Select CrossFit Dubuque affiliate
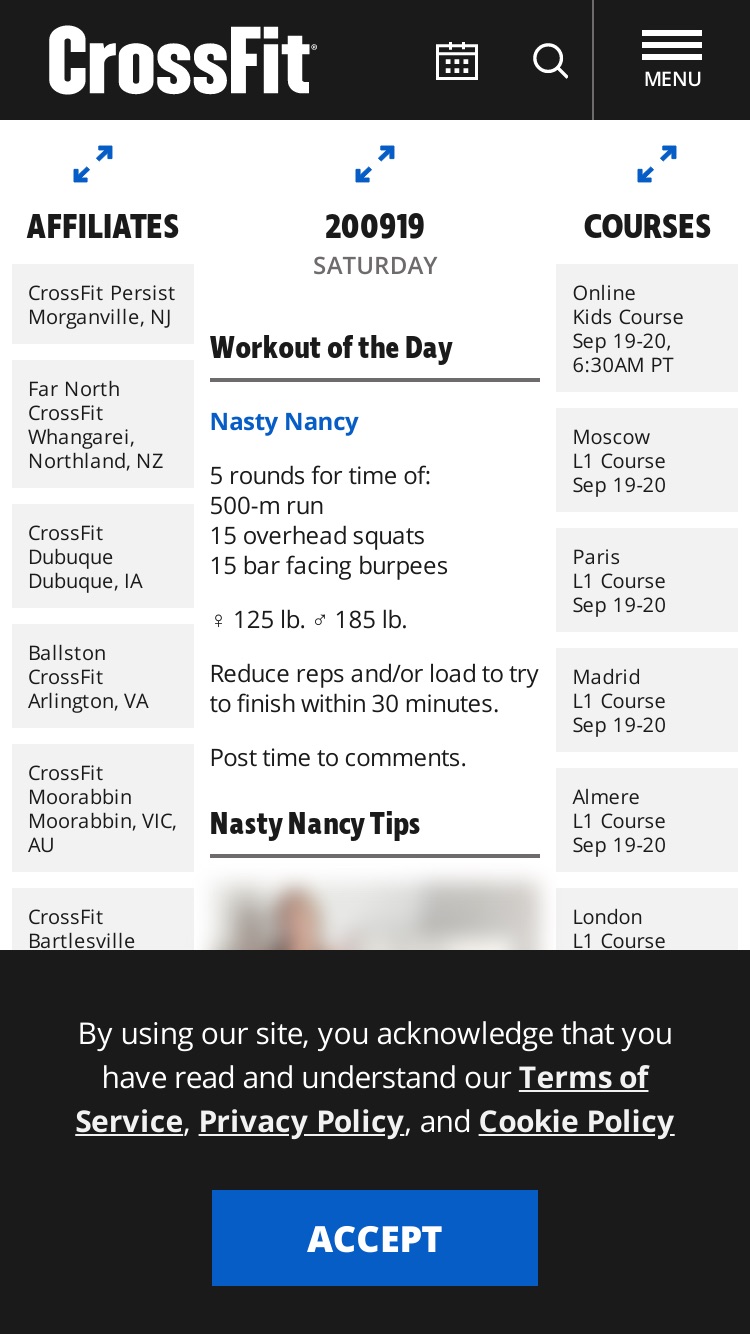 [x=103, y=556]
